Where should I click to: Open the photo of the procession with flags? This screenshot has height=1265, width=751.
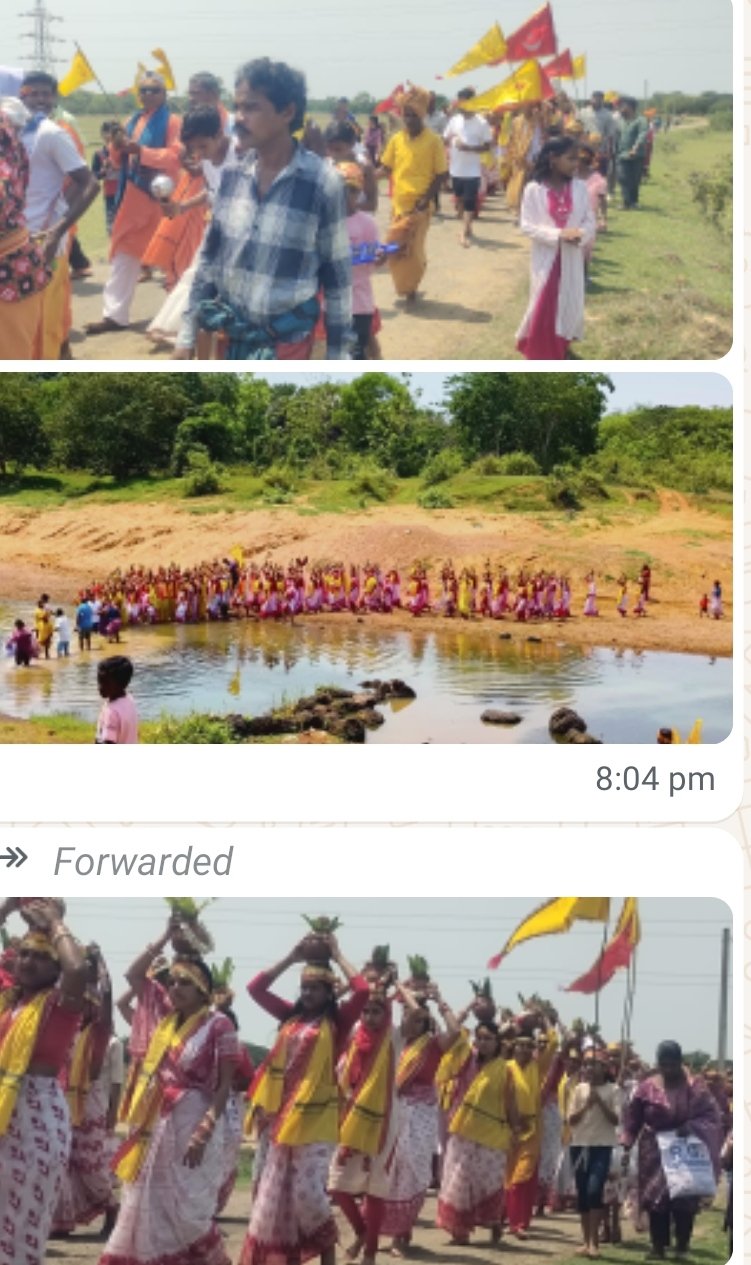tap(365, 180)
